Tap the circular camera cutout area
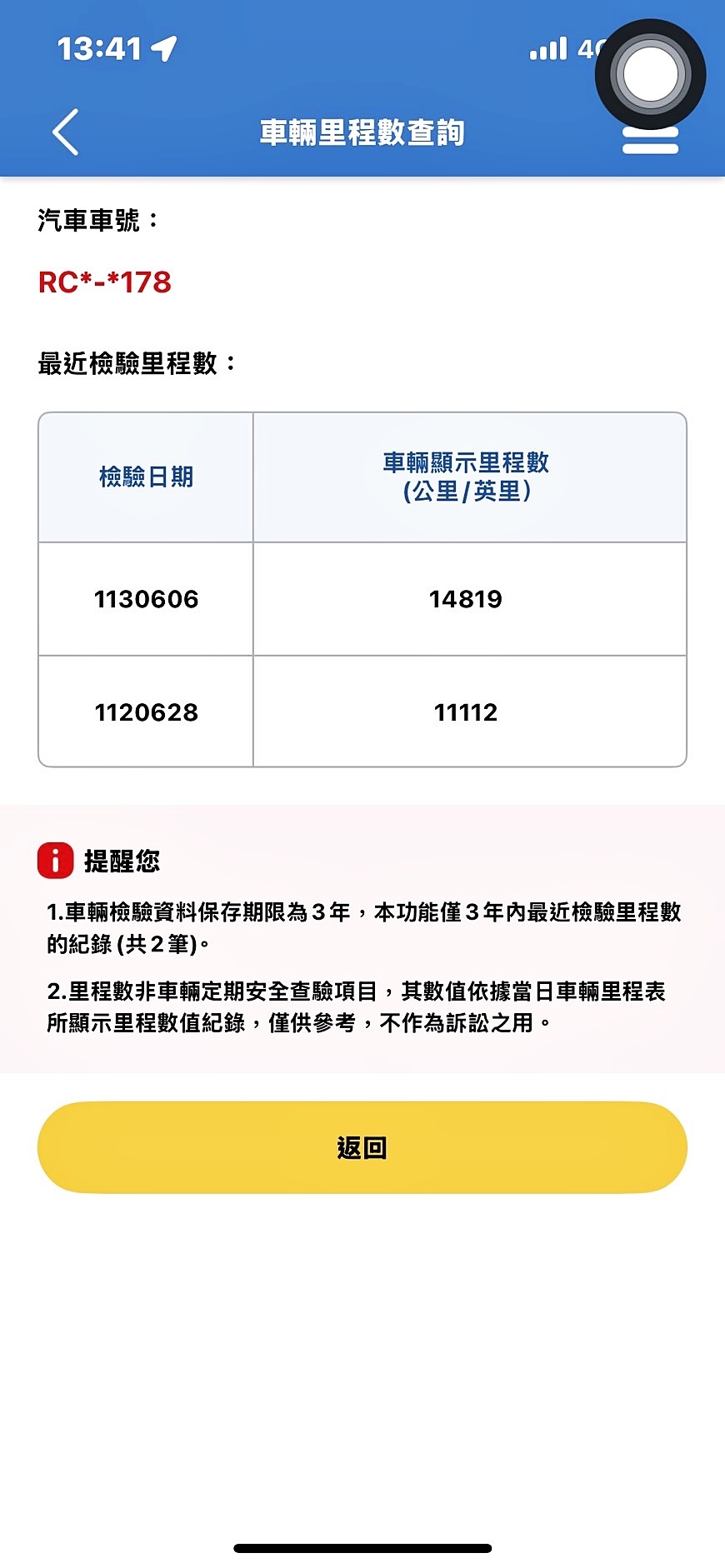 [x=651, y=73]
